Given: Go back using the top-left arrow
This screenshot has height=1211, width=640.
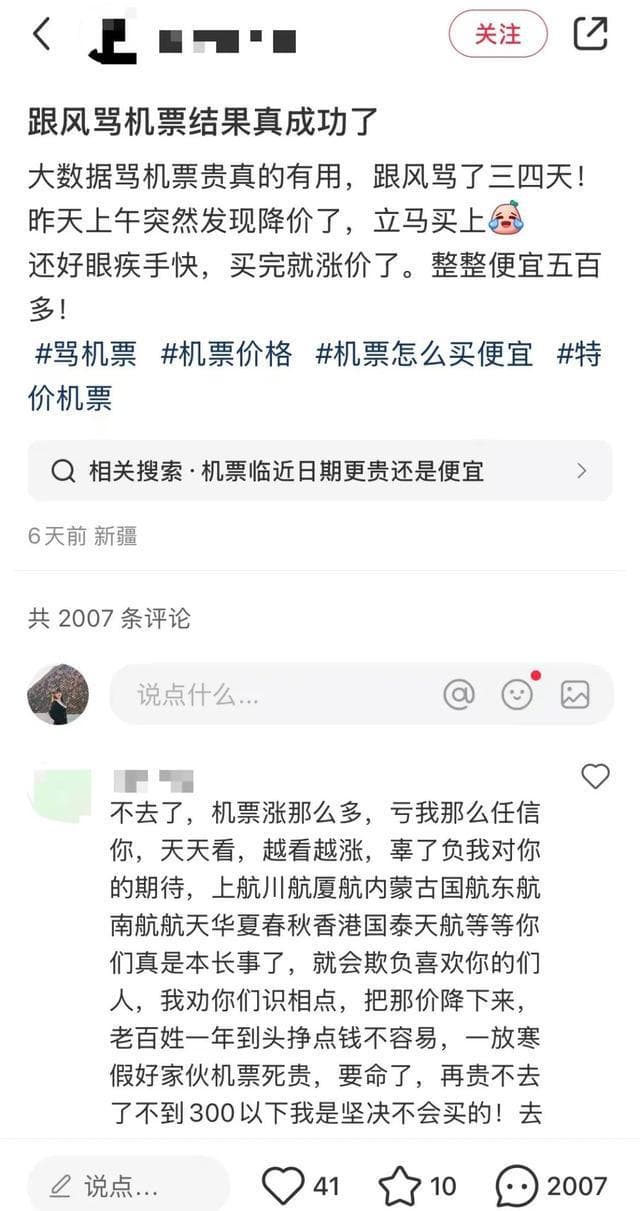Looking at the screenshot, I should click(41, 34).
